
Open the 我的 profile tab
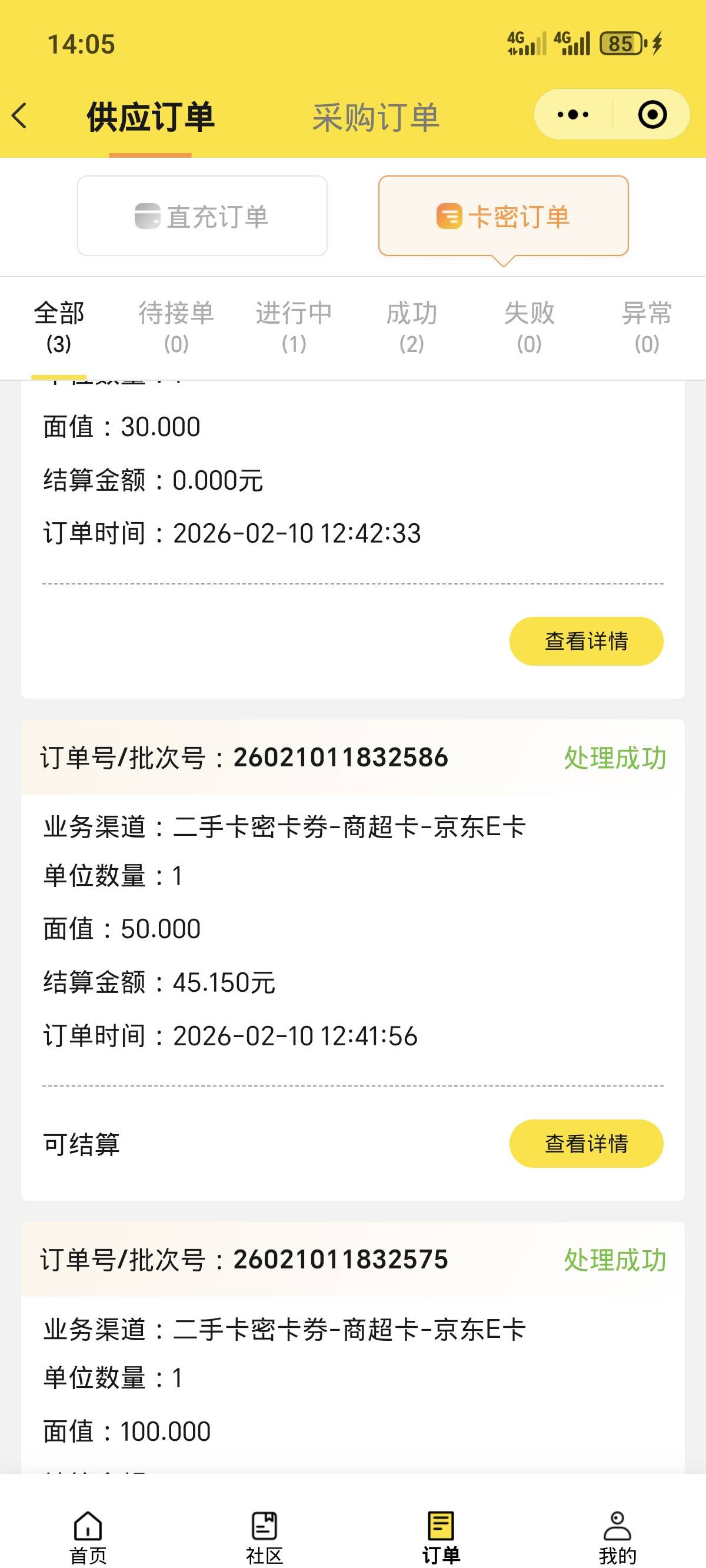pos(617,1537)
